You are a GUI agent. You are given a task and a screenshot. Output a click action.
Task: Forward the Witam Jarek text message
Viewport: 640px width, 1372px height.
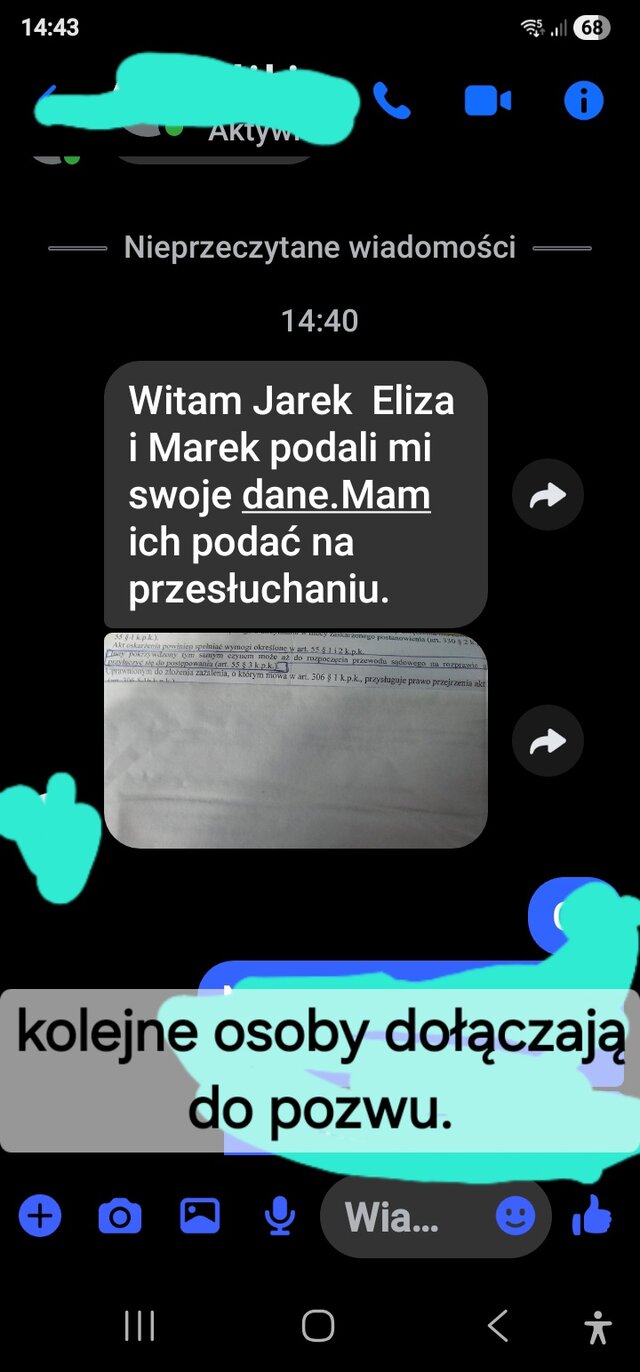pos(547,495)
